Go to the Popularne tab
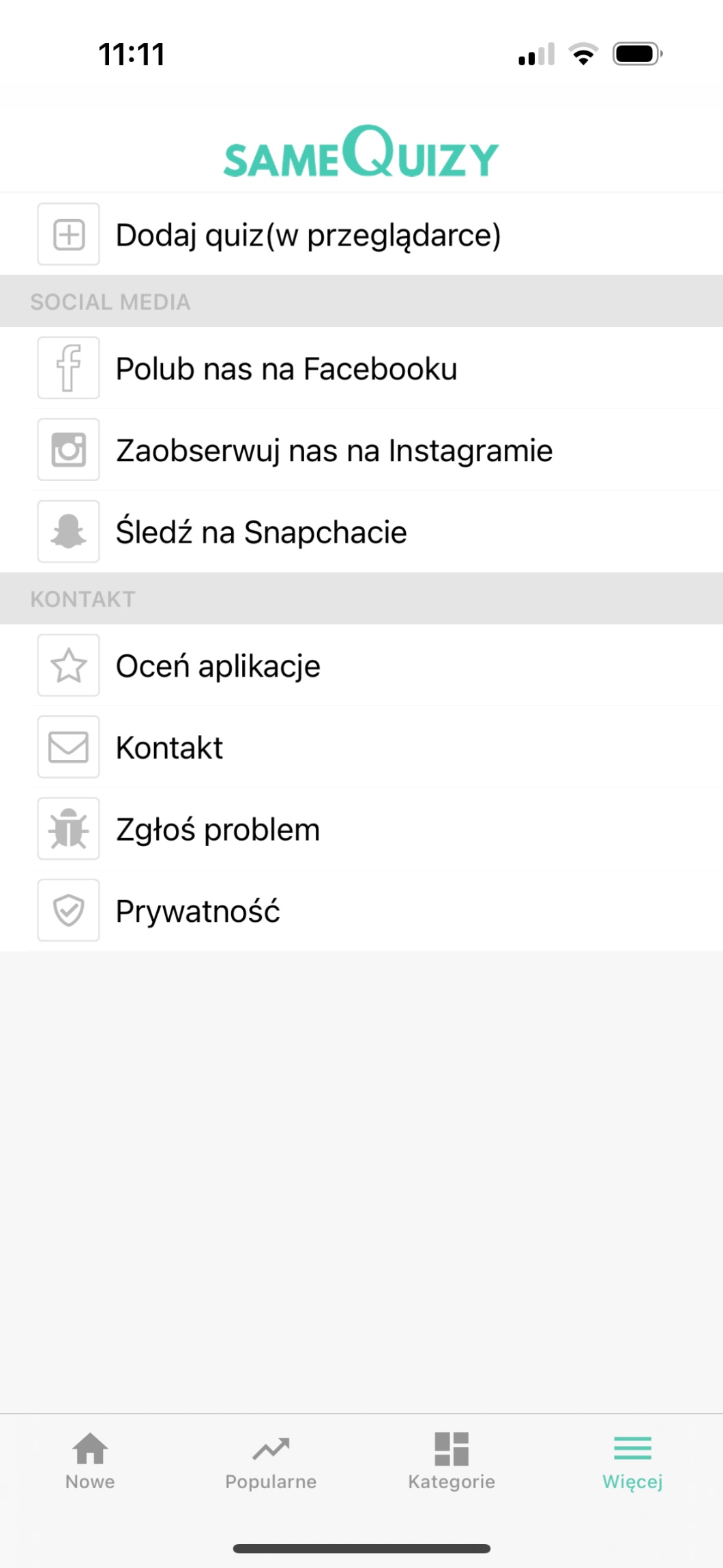This screenshot has width=723, height=1568. 271,1460
